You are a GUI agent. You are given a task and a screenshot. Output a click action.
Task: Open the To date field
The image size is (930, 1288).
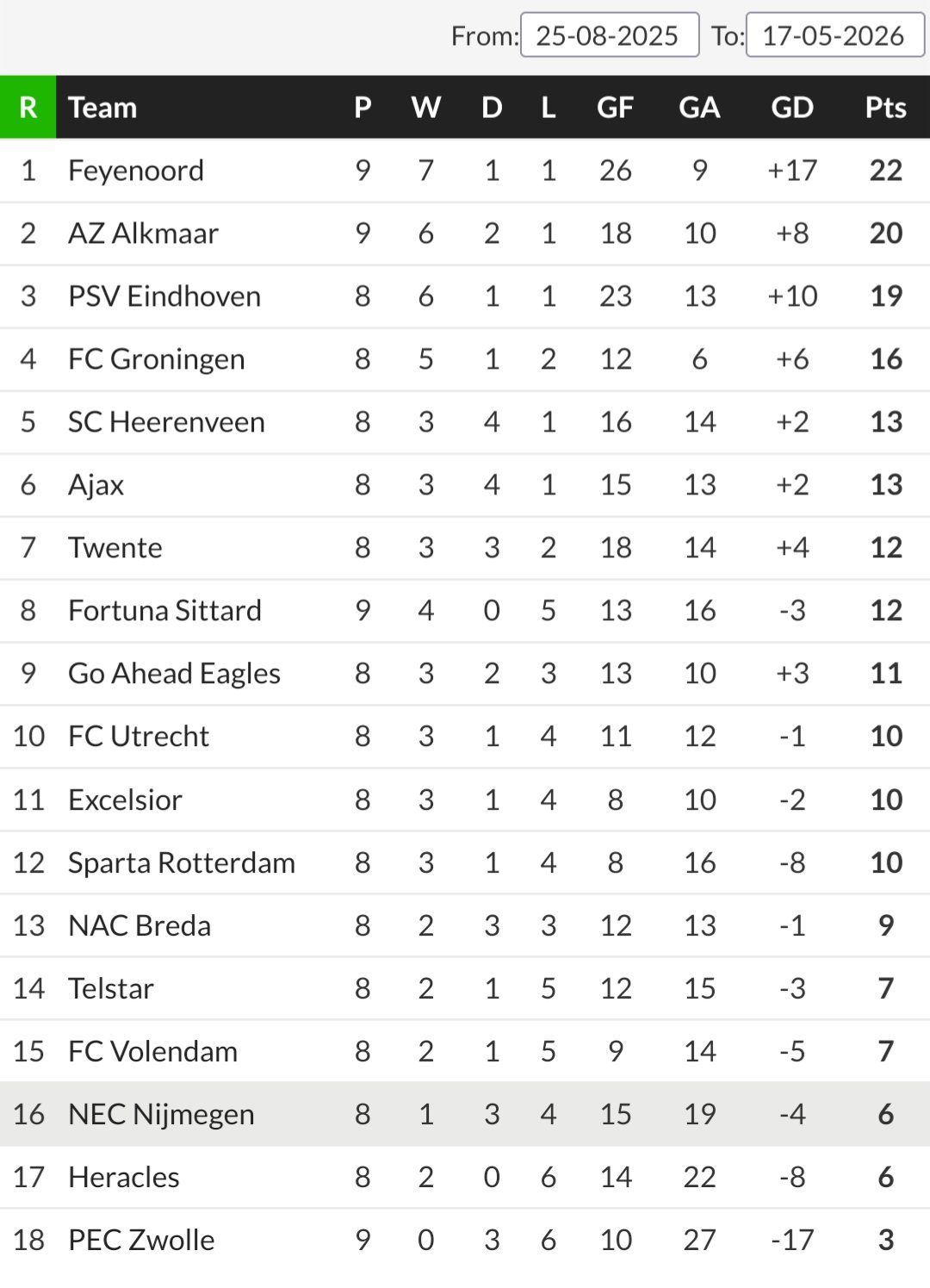(834, 35)
